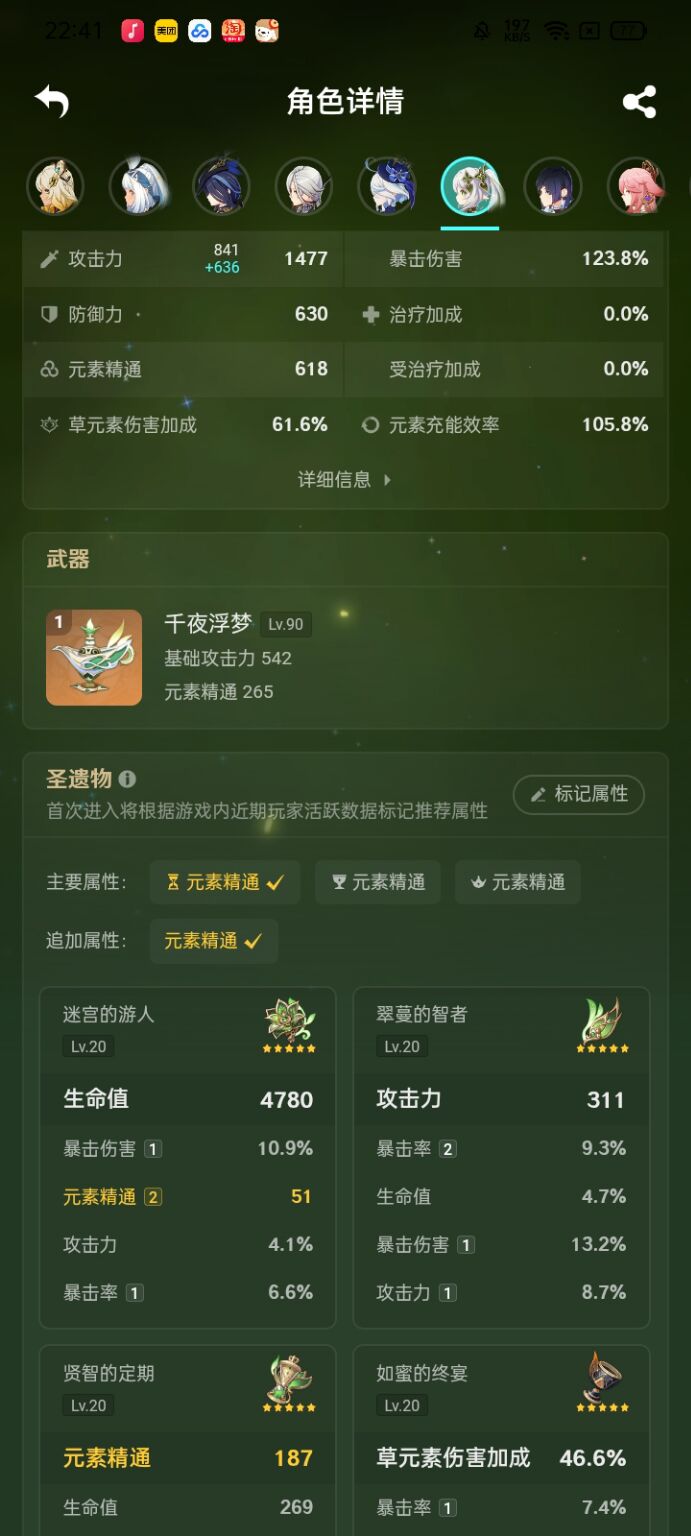Select the avatar with the maid headband
Image resolution: width=691 pixels, height=1536 pixels.
pyautogui.click(x=138, y=187)
